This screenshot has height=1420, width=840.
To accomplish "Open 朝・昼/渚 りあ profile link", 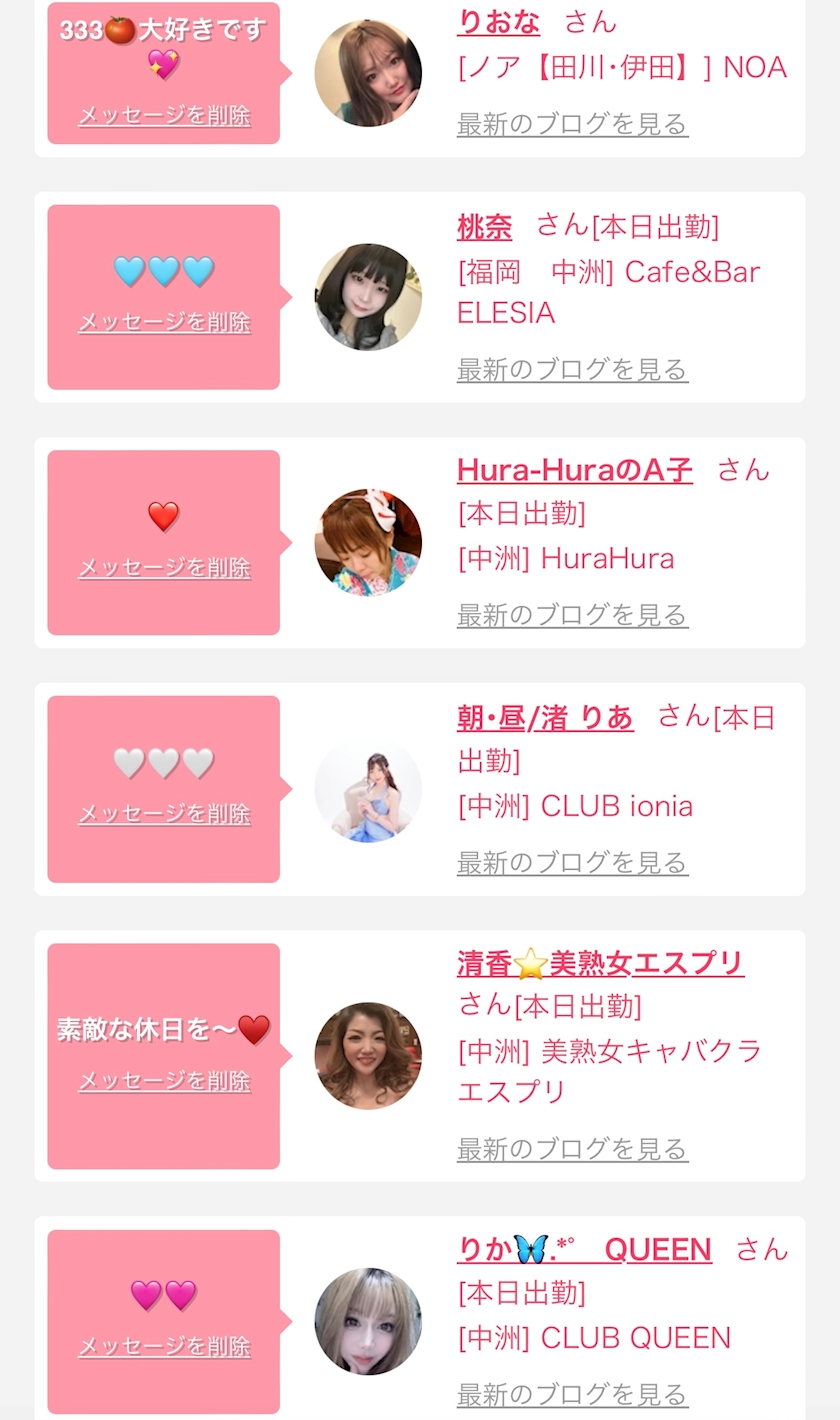I will (545, 717).
